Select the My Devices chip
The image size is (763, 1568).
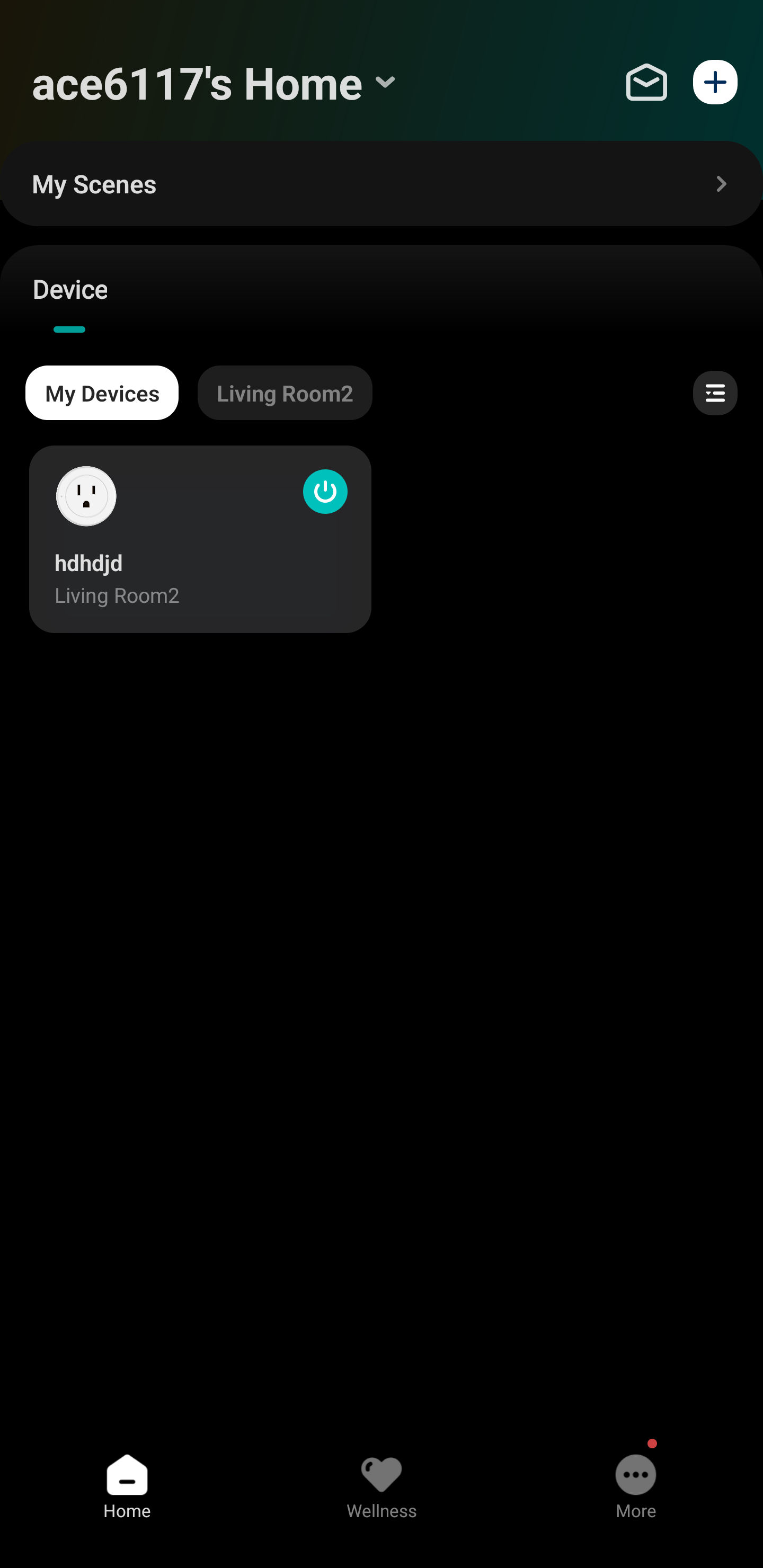[102, 393]
